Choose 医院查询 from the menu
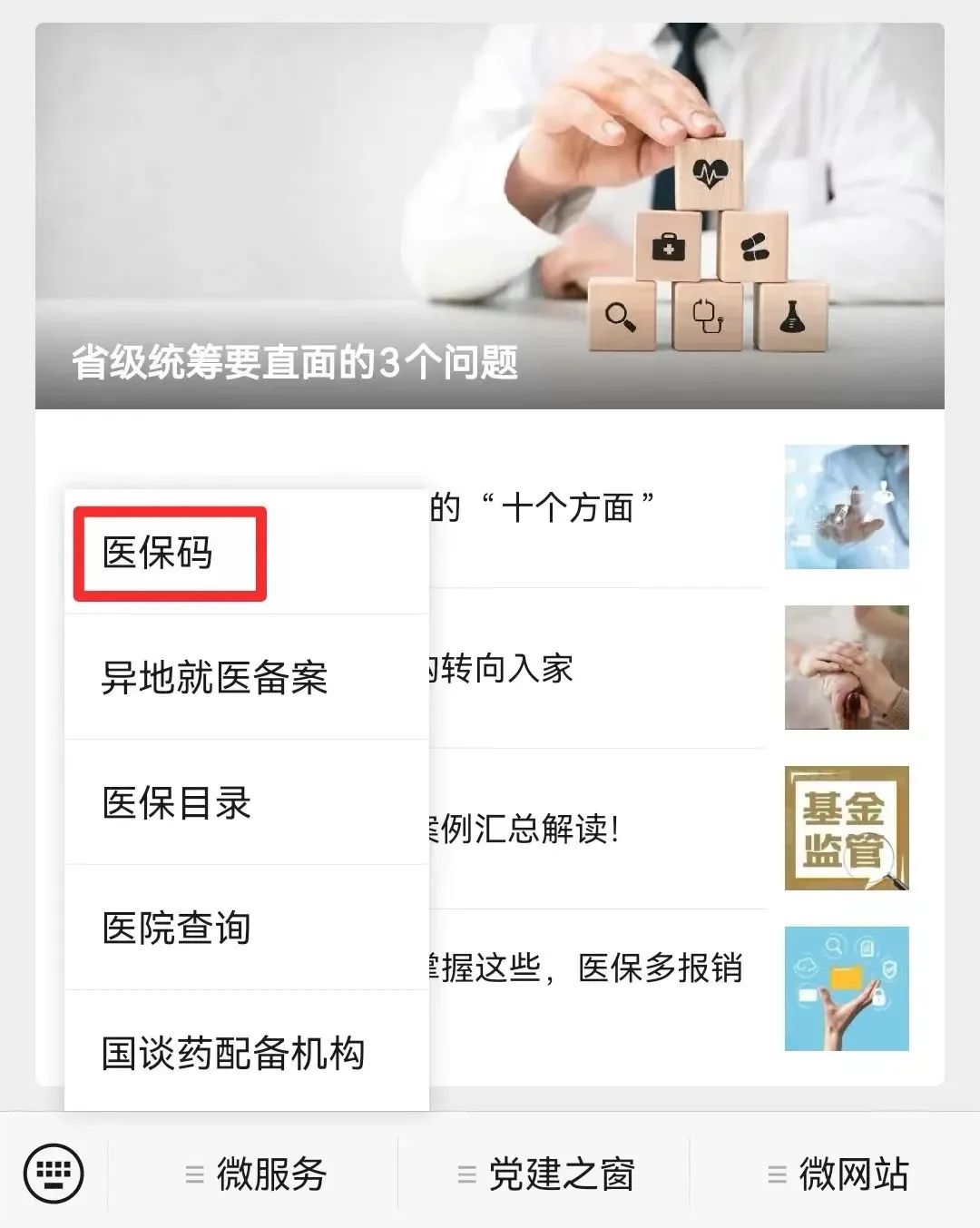Viewport: 980px width, 1228px height. click(177, 928)
